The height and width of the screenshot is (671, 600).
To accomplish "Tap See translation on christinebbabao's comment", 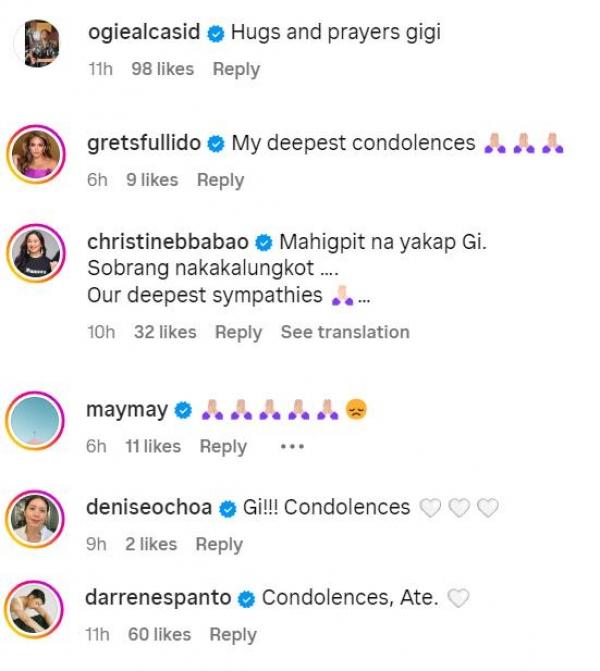I will [x=344, y=332].
